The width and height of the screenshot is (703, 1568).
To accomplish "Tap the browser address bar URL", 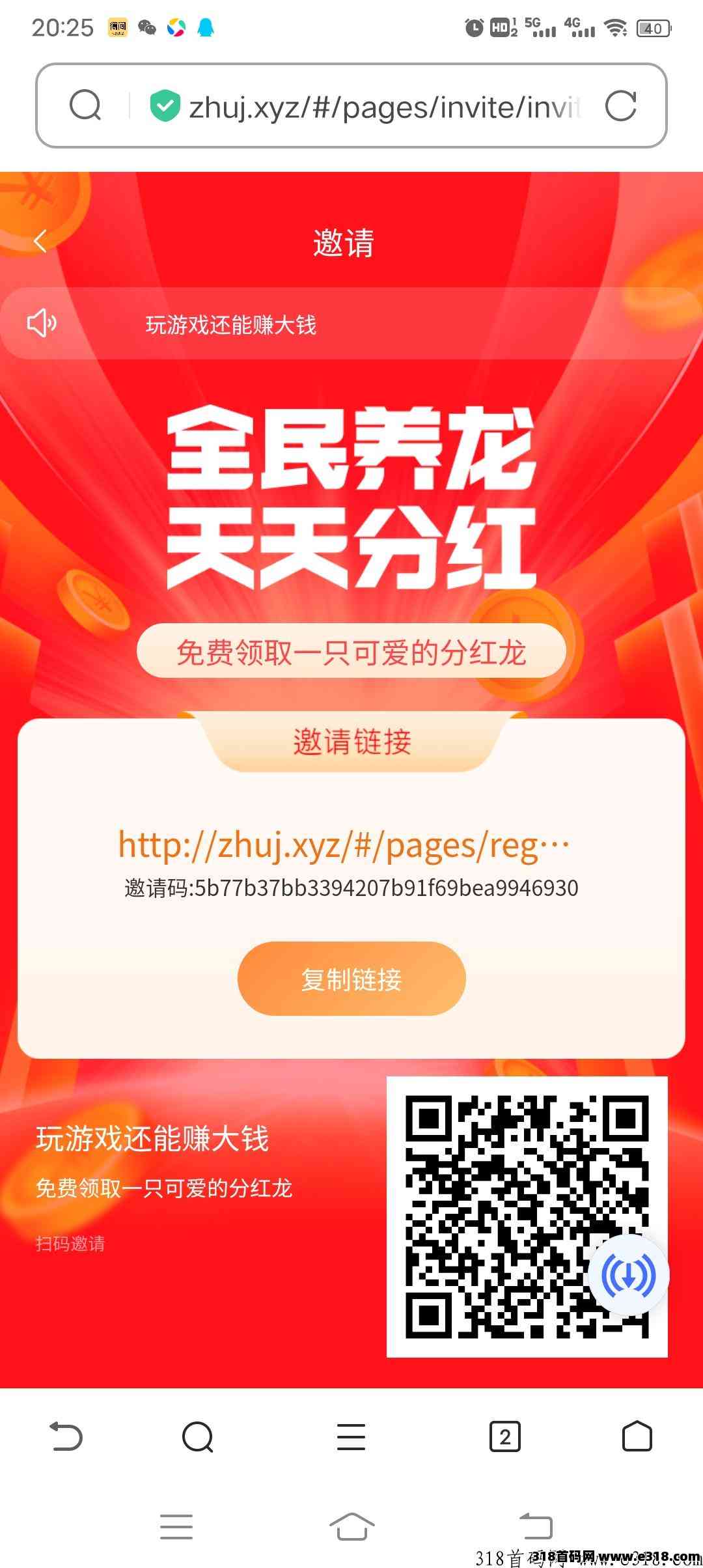I will pyautogui.click(x=384, y=107).
